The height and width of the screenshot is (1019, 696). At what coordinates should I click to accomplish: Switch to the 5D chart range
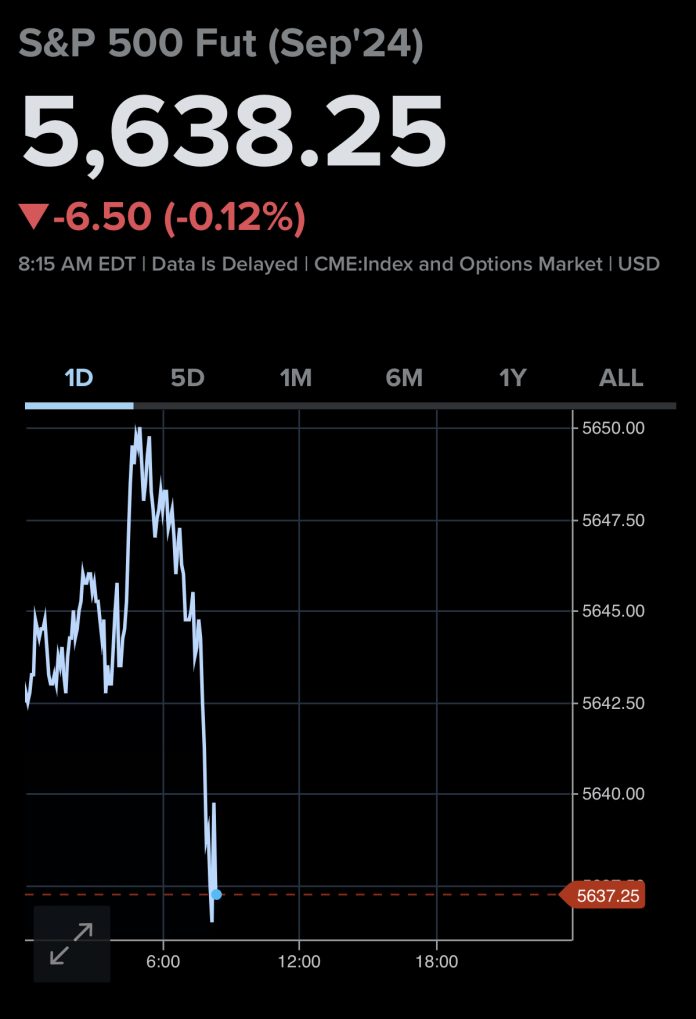[187, 378]
